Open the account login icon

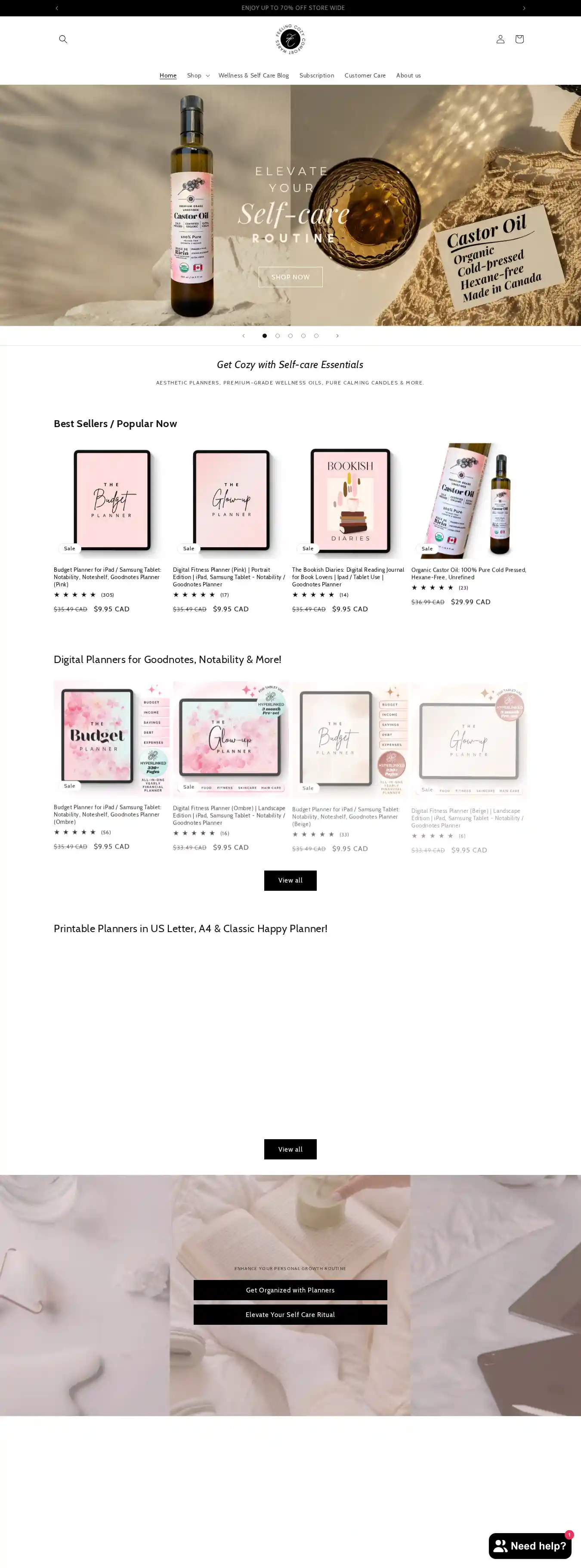500,39
